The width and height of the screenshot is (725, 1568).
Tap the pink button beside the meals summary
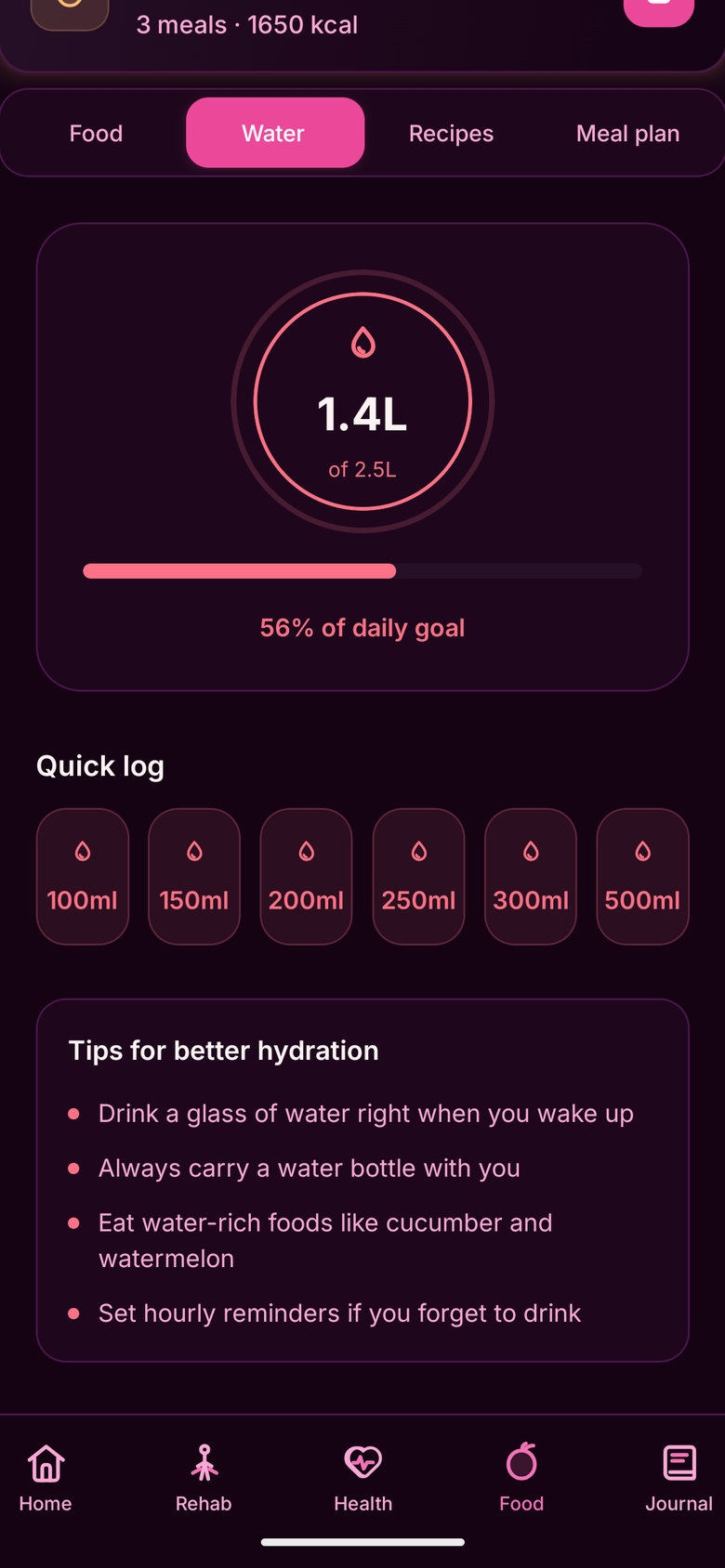click(658, 9)
